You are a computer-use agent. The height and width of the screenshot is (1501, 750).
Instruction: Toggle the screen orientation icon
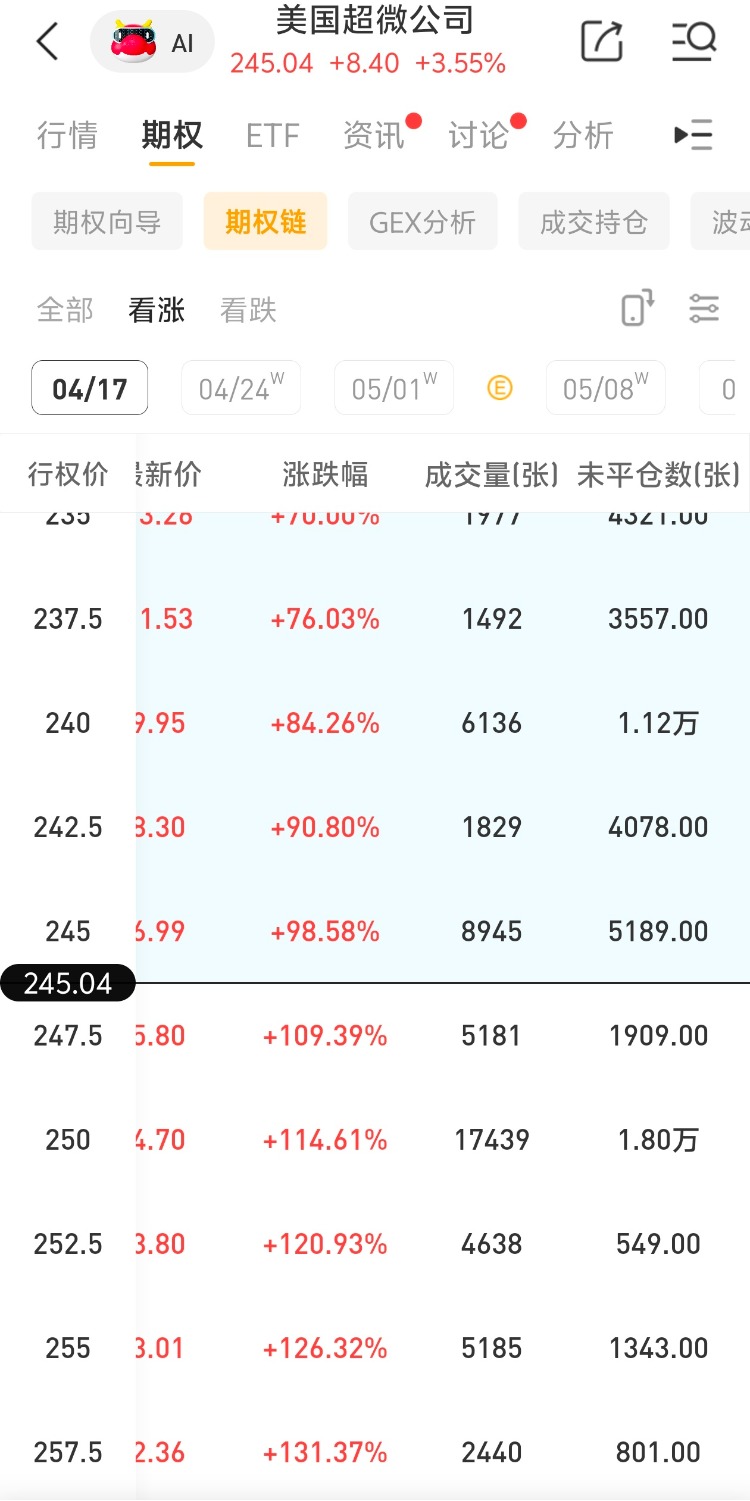pos(637,308)
